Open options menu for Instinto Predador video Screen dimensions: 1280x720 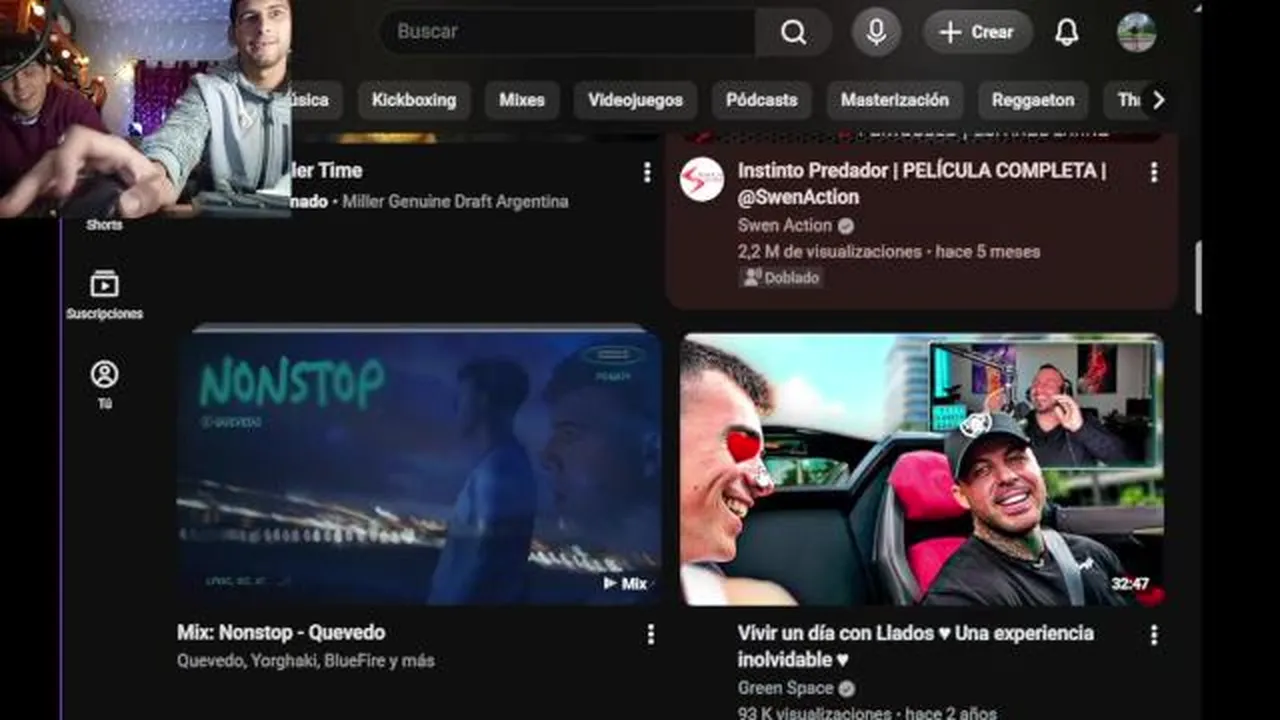click(x=1153, y=172)
